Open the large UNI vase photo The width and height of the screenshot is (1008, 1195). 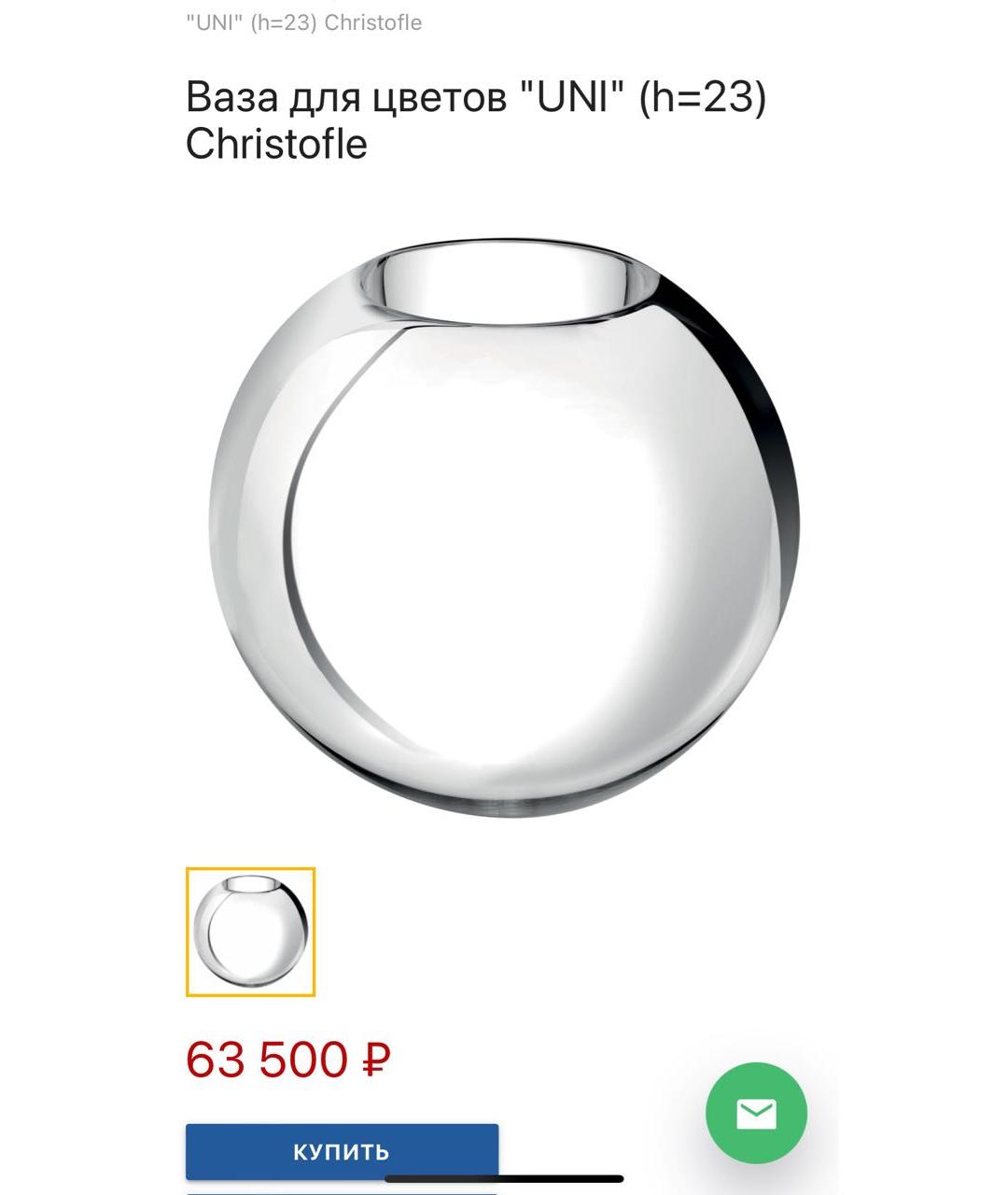[504, 528]
